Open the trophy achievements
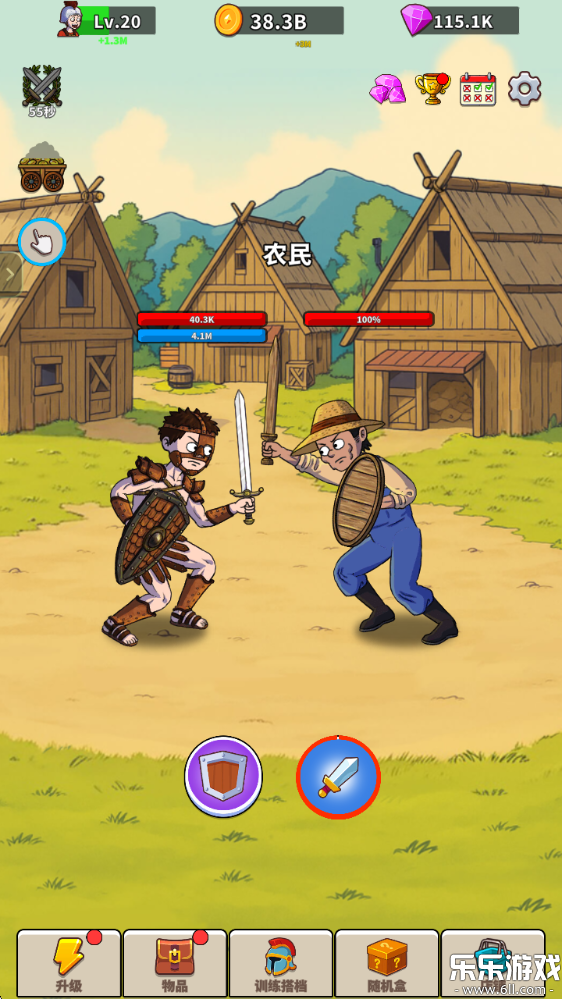 point(433,89)
